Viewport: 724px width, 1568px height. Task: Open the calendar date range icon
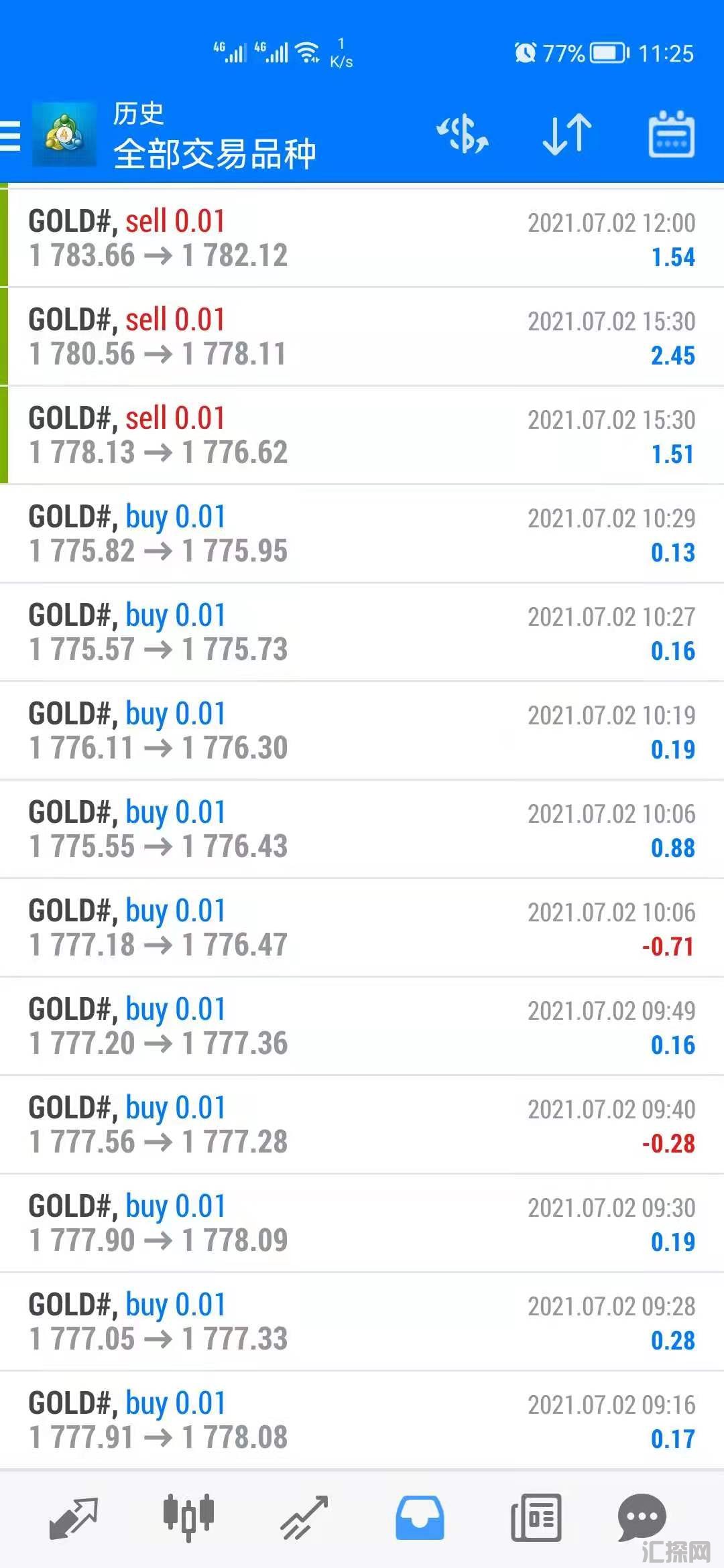(x=671, y=134)
